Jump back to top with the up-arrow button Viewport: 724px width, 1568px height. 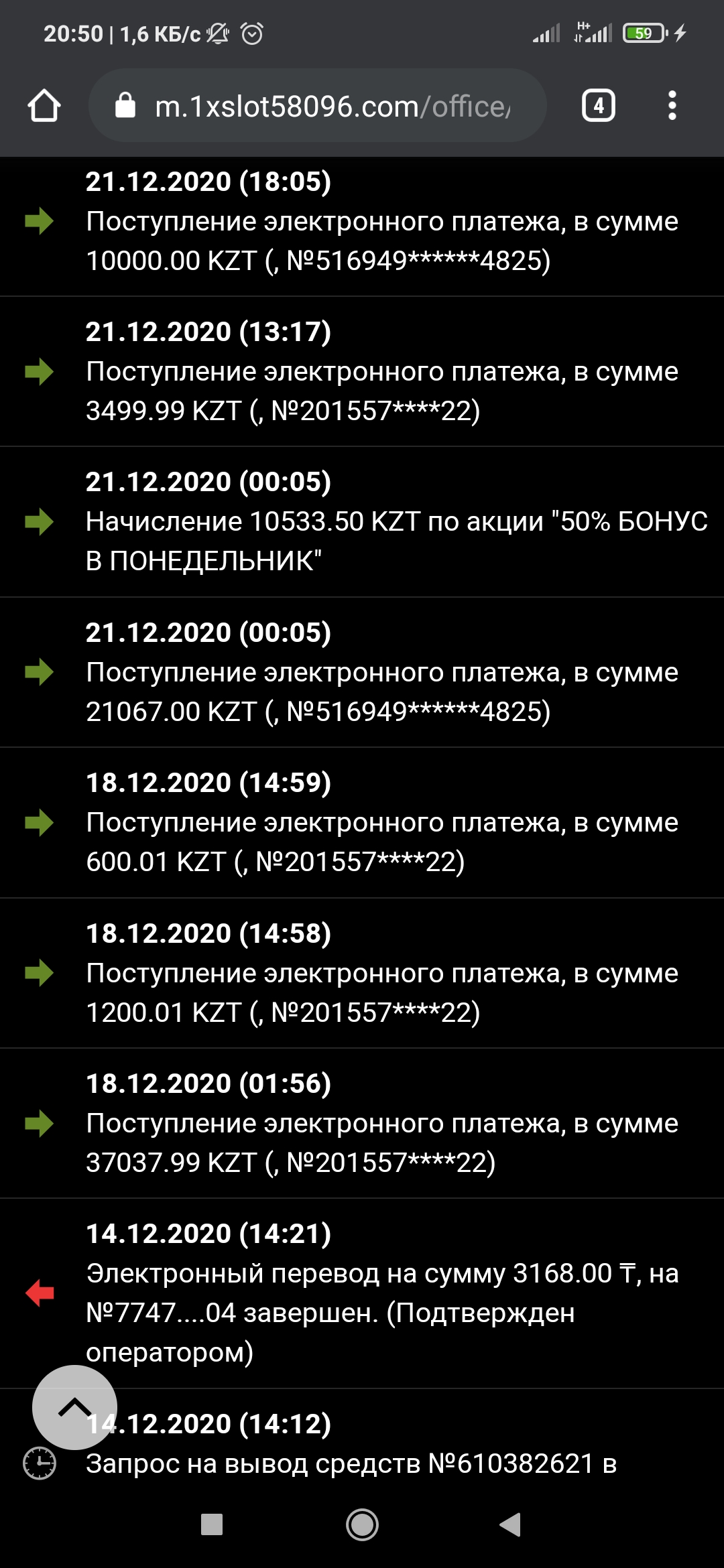74,1407
